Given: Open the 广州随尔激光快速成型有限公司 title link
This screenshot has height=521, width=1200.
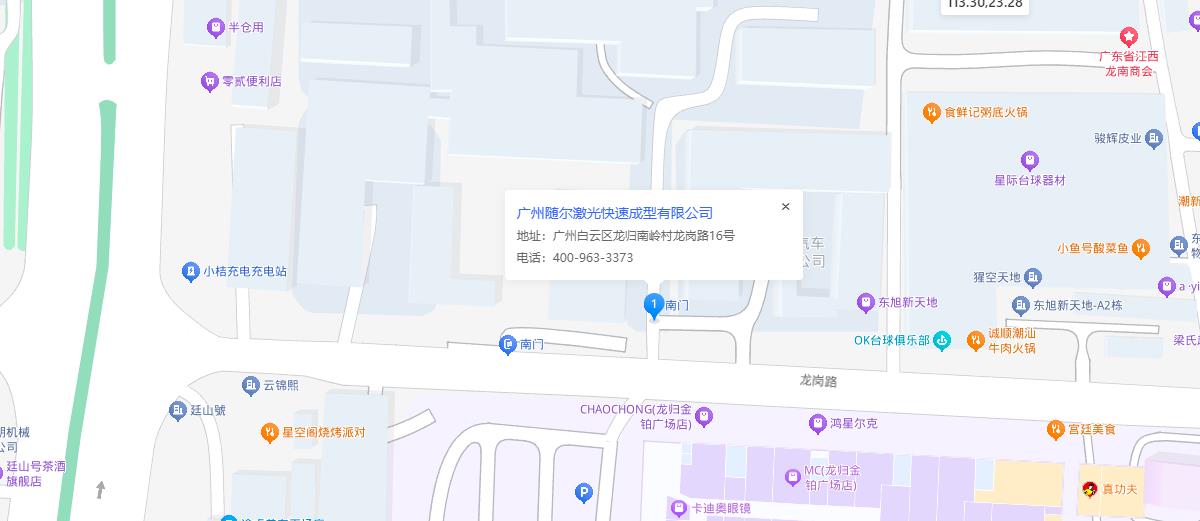Looking at the screenshot, I should click(x=614, y=213).
